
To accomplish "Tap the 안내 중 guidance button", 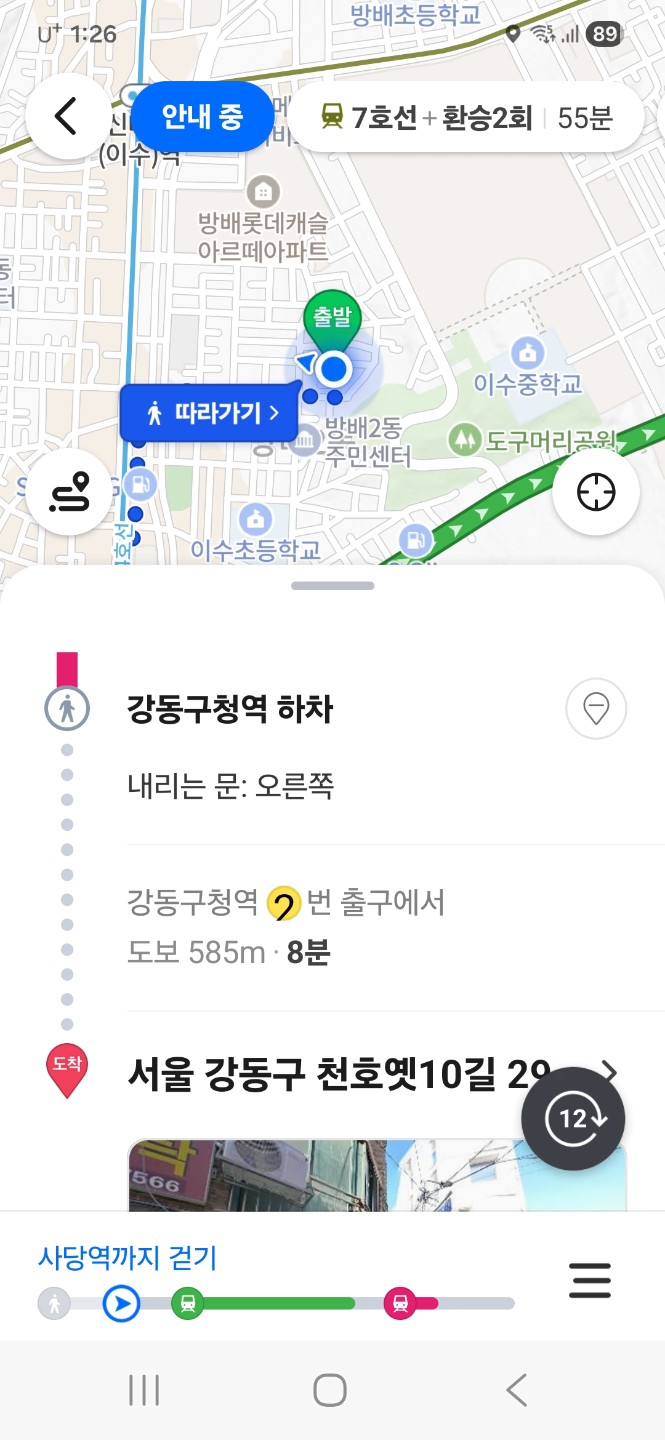I will pyautogui.click(x=203, y=117).
